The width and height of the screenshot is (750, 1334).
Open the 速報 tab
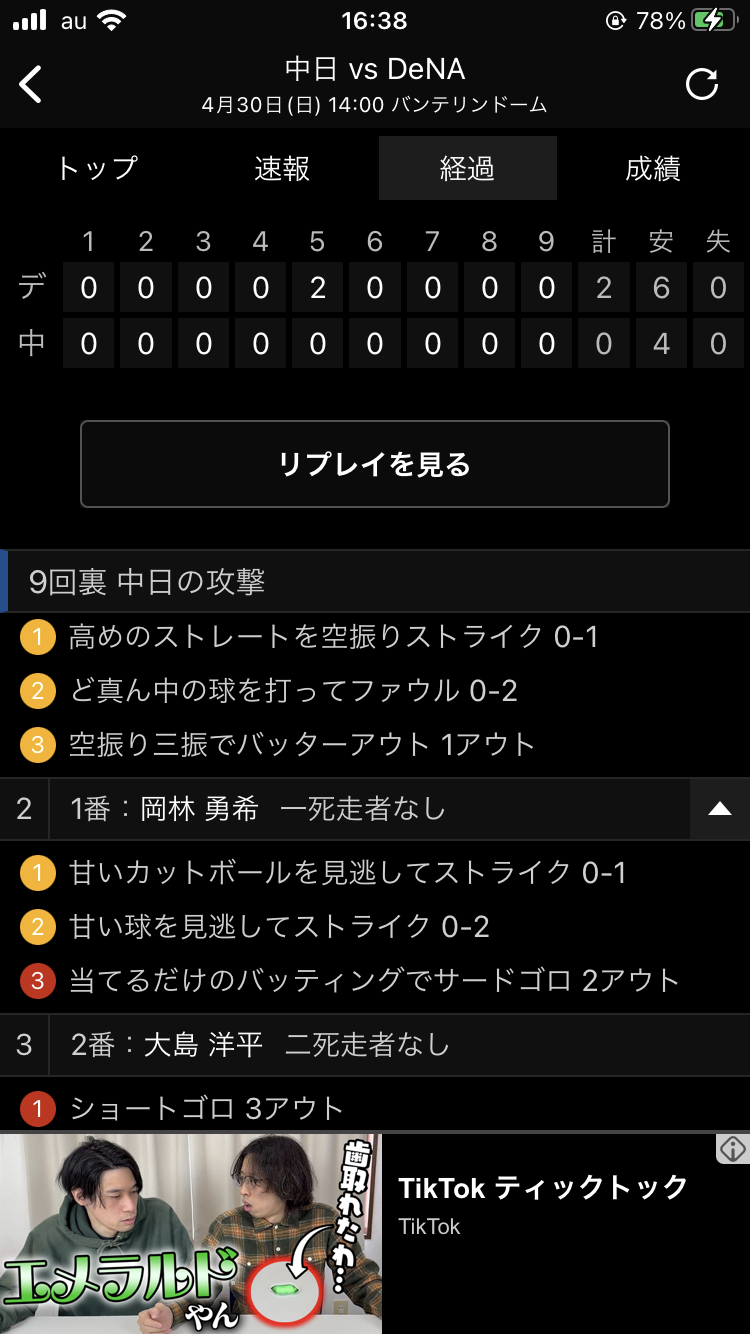coord(282,169)
